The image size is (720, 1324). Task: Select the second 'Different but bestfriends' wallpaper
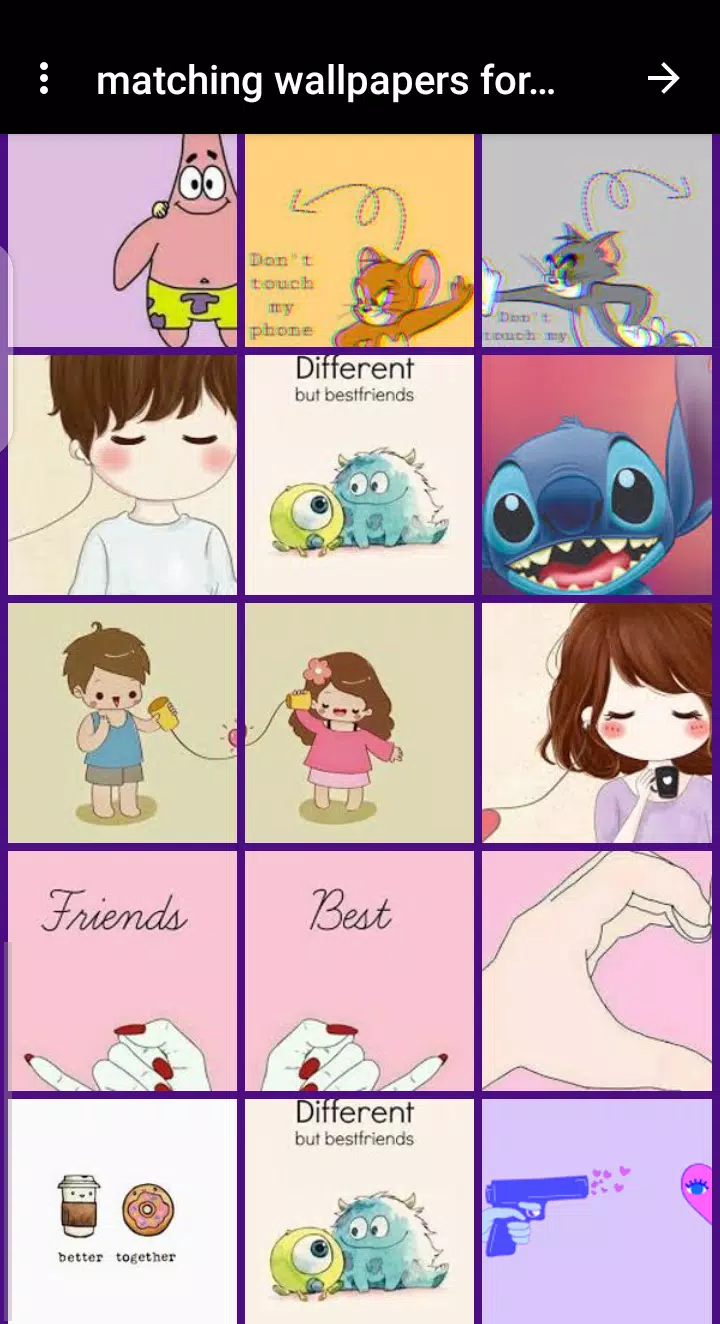359,1210
